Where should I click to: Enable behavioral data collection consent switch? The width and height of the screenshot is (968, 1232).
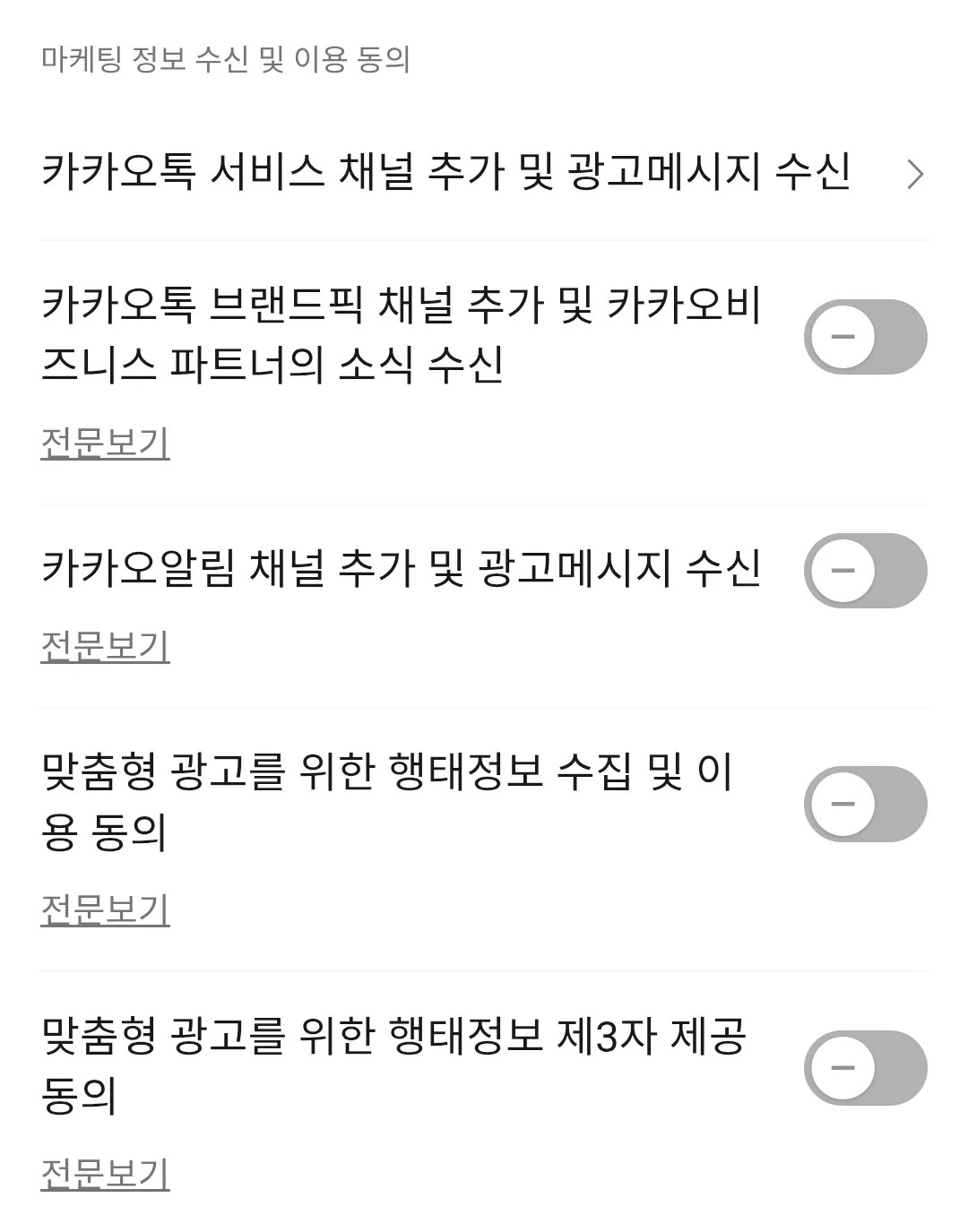pos(865,805)
